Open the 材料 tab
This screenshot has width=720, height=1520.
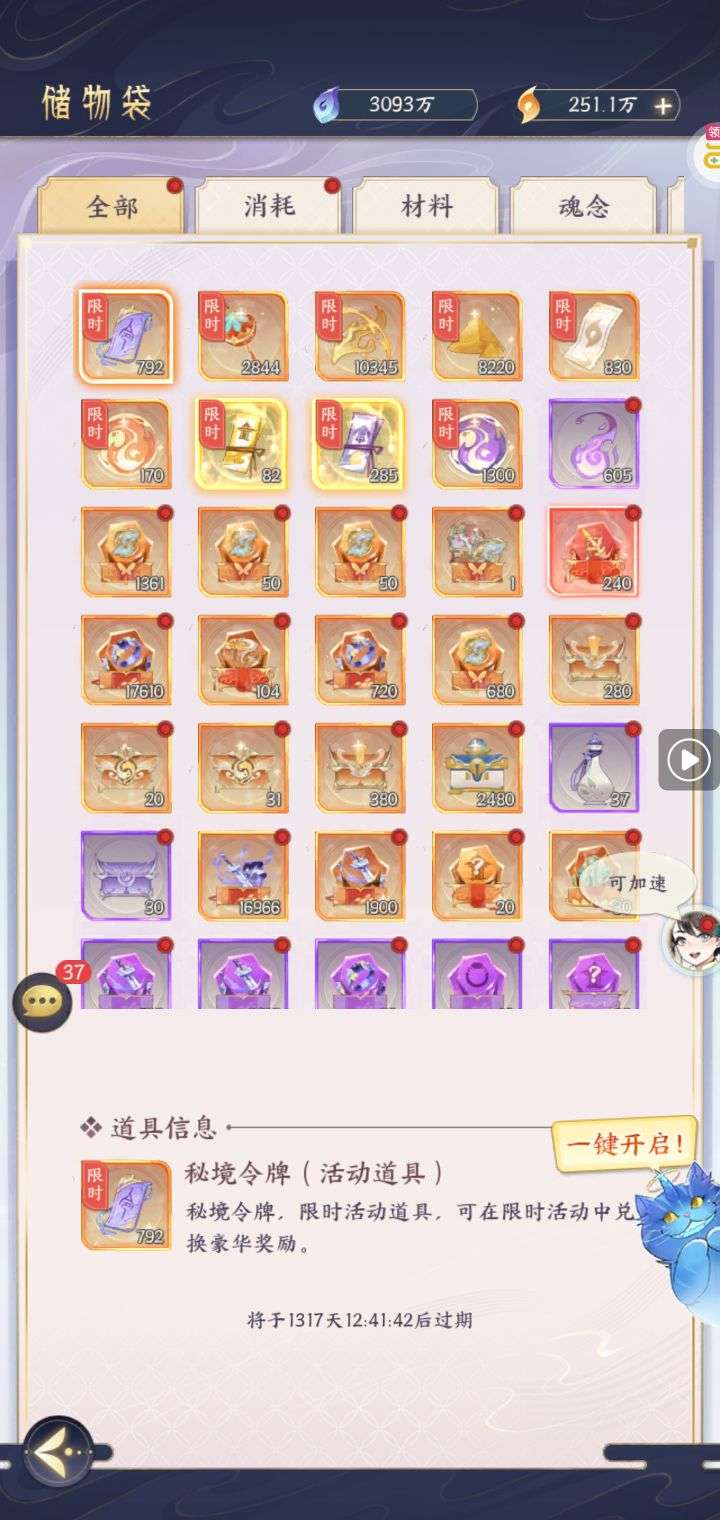[x=426, y=207]
